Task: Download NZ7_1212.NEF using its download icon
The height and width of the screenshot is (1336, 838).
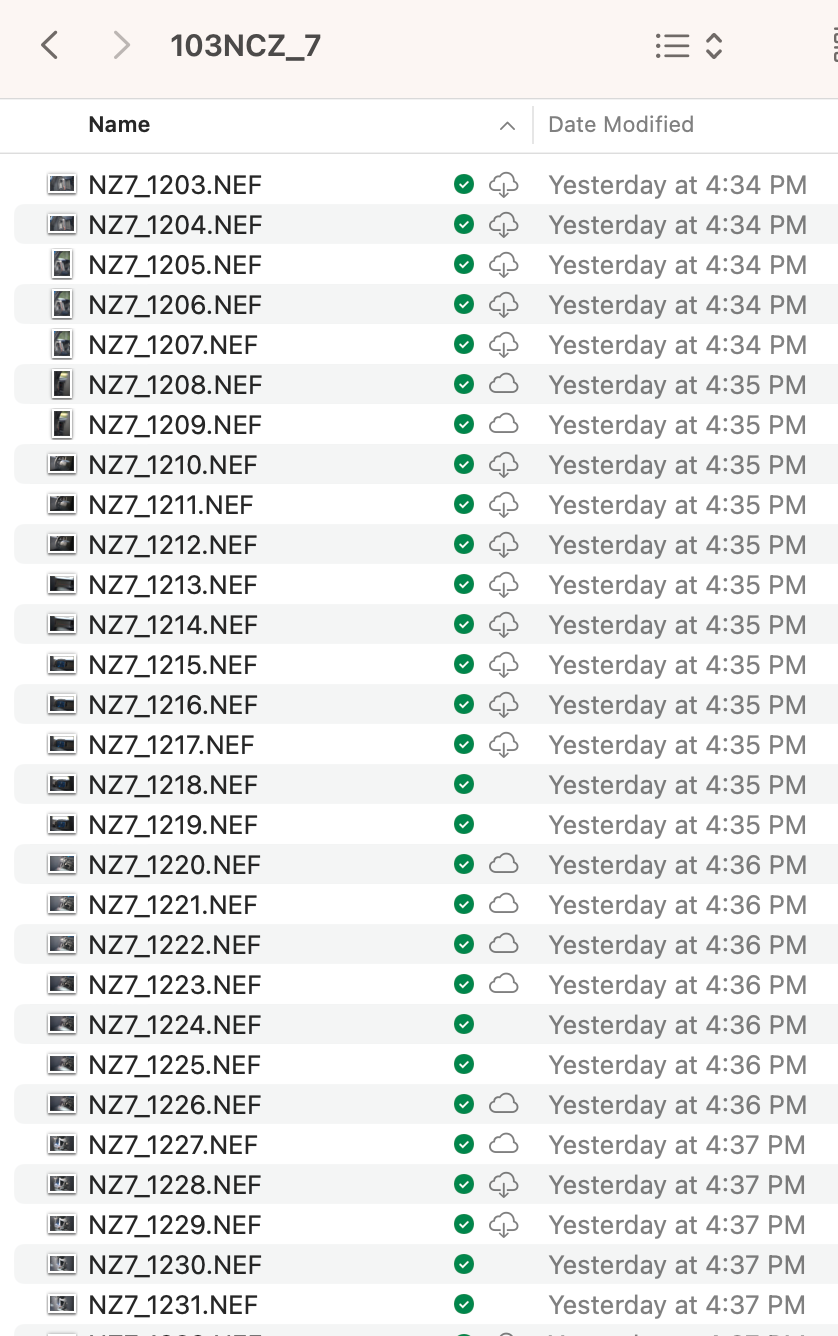Action: [505, 544]
